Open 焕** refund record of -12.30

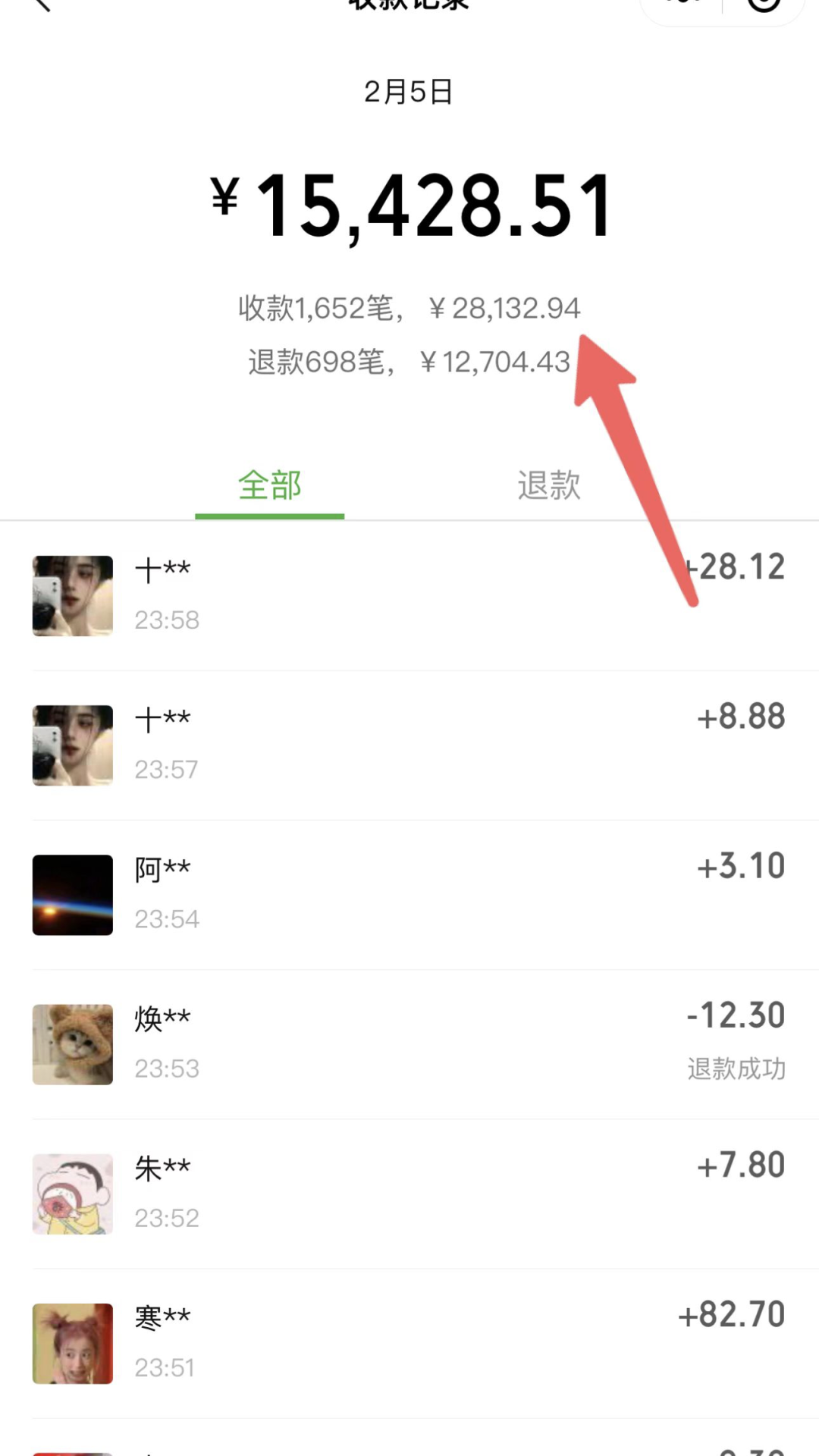pyautogui.click(x=409, y=1043)
